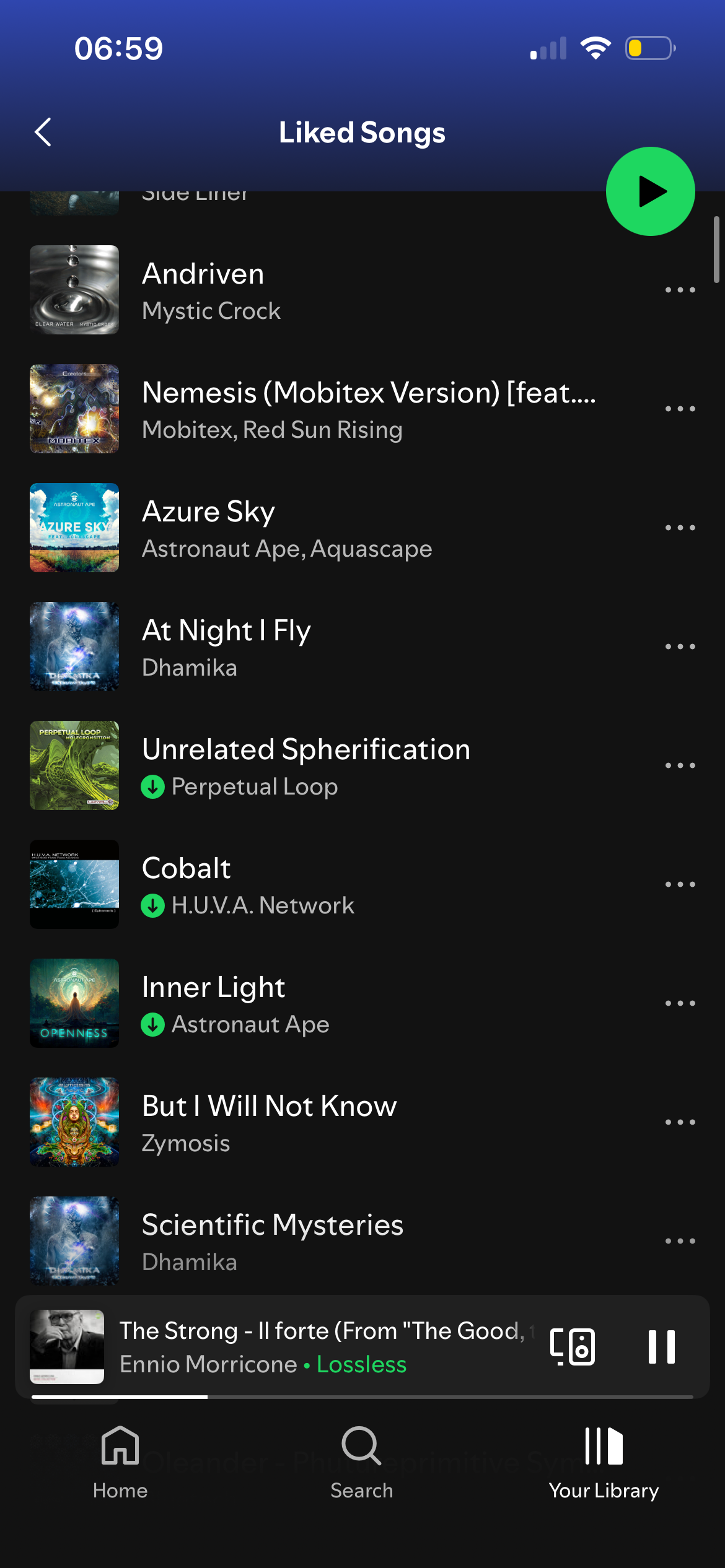Play Inner Light by Astronaut Ape
The width and height of the screenshot is (725, 1568).
(x=310, y=1004)
